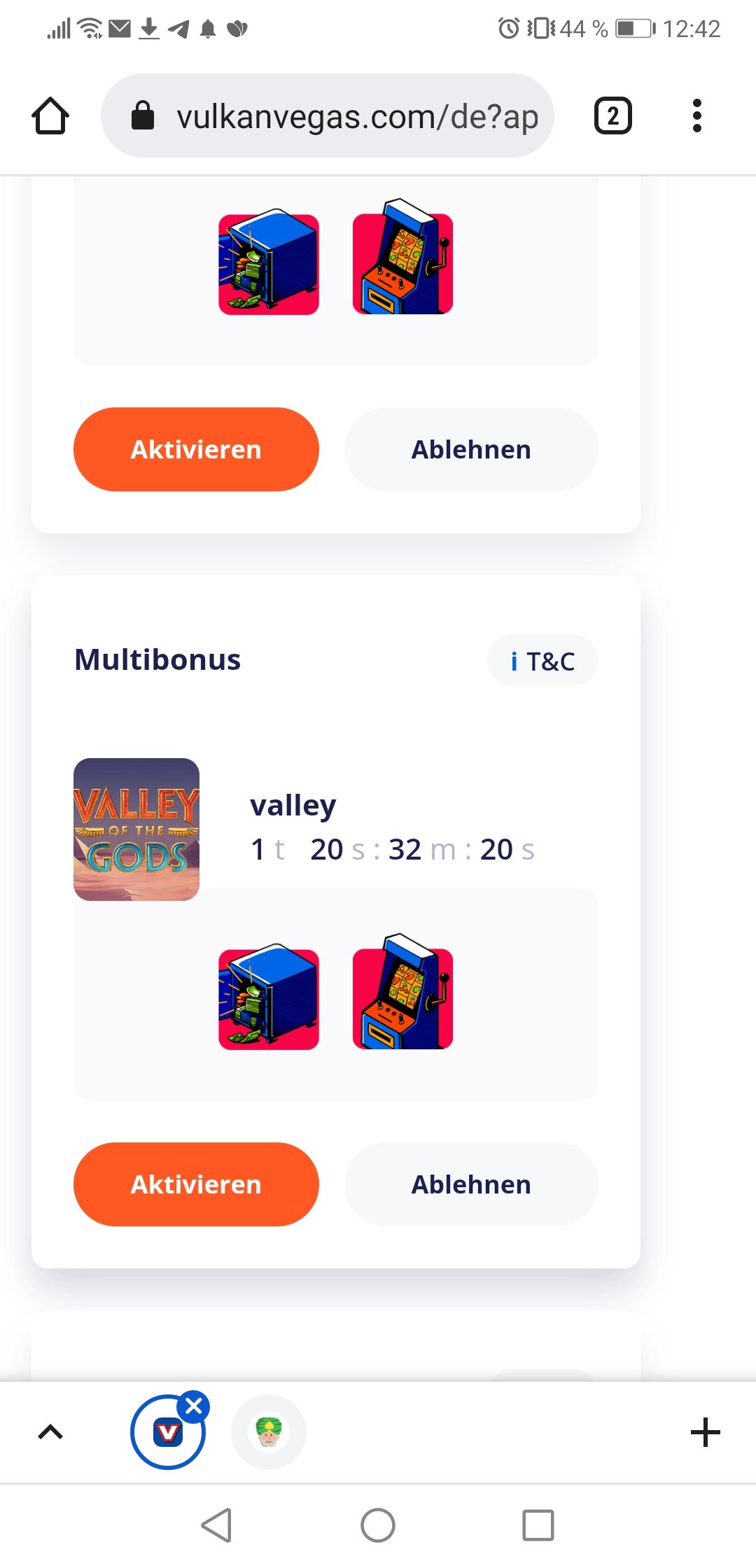Open recent apps from the navigation bar
Image resolution: width=756 pixels, height=1568 pixels.
coord(538,1525)
